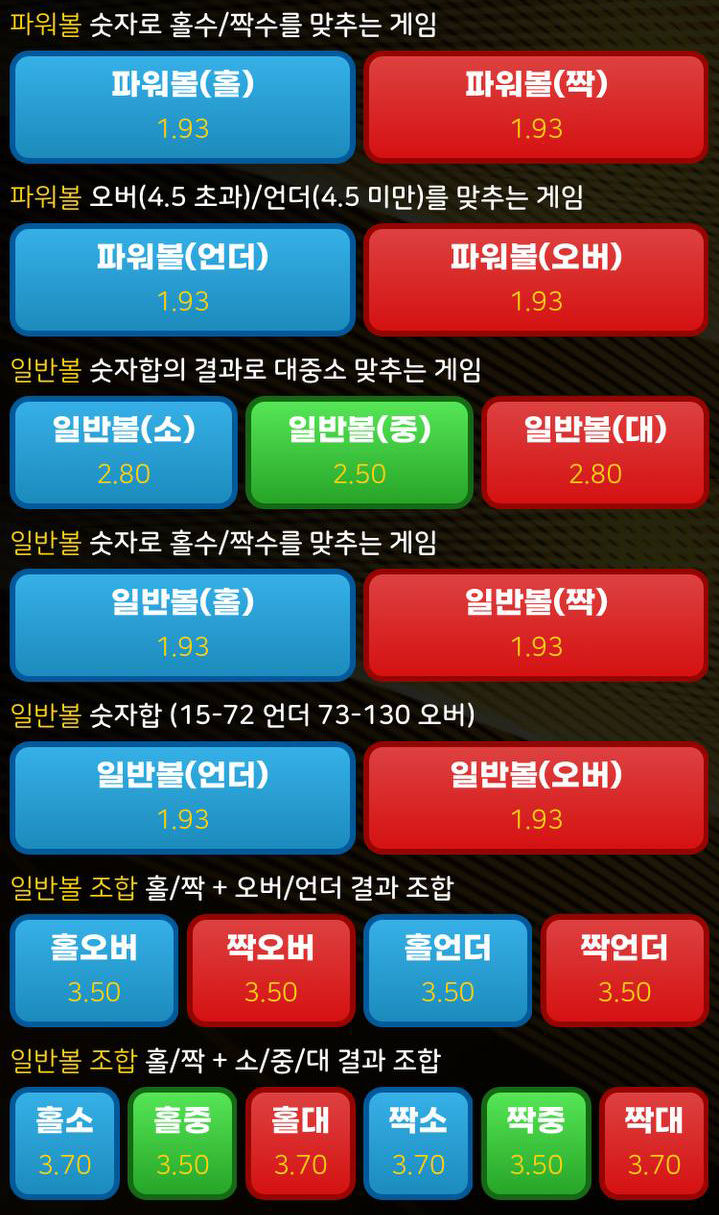
Task: Tap the 일반볼(언더) button
Action: tap(183, 797)
